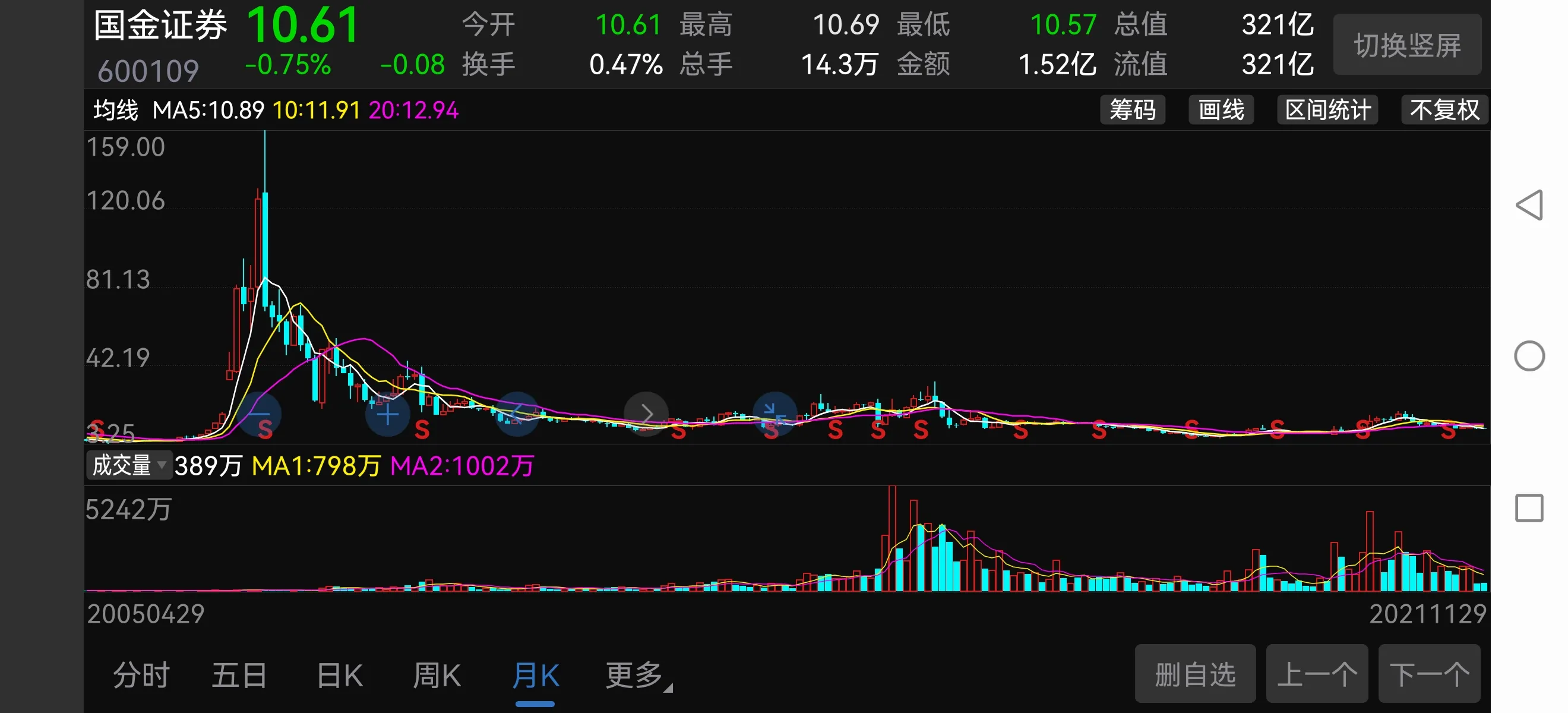This screenshot has height=713, width=1568.
Task: Shift chart right with the right-arrow button
Action: pyautogui.click(x=646, y=414)
